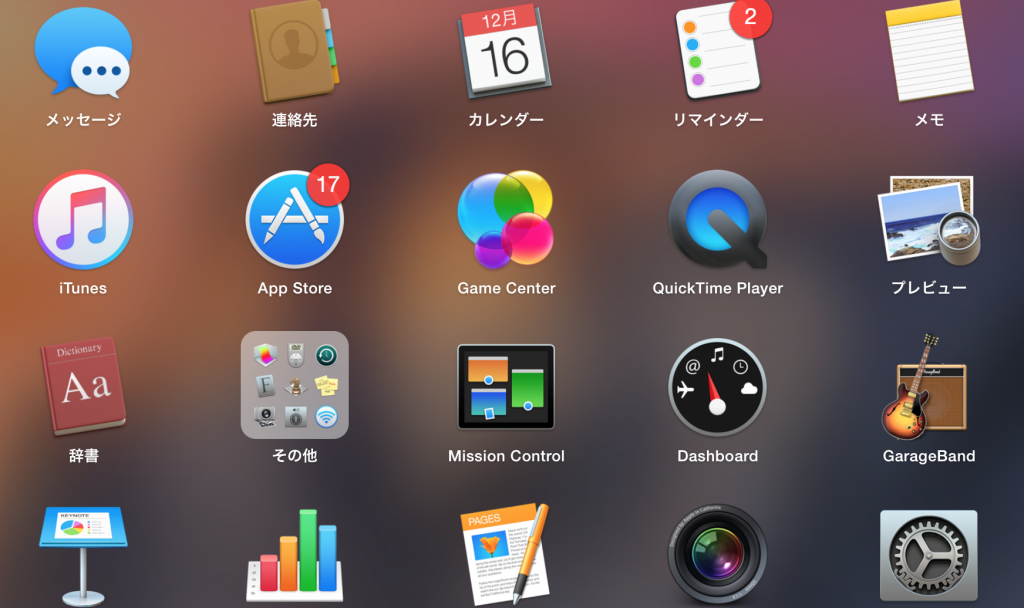
Task: Launch the Pages app
Action: point(506,555)
